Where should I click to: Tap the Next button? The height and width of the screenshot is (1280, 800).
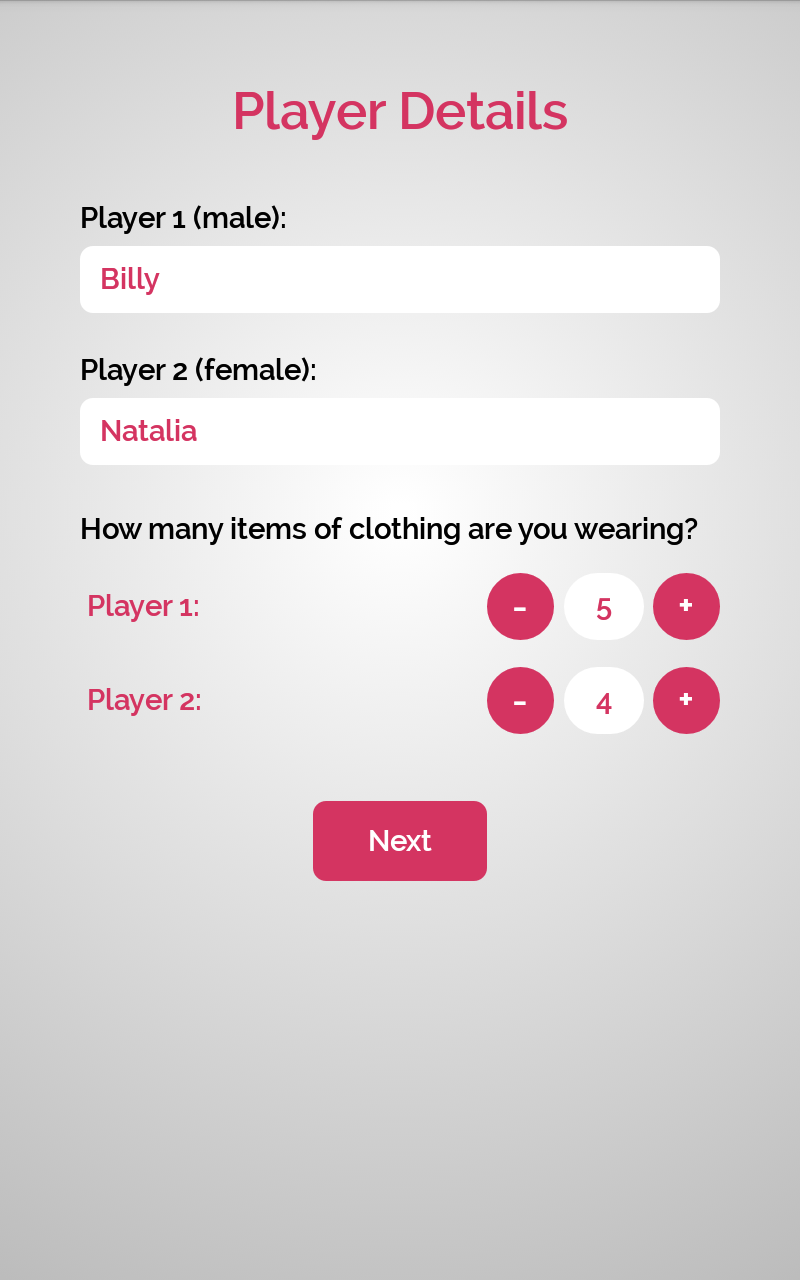click(400, 841)
